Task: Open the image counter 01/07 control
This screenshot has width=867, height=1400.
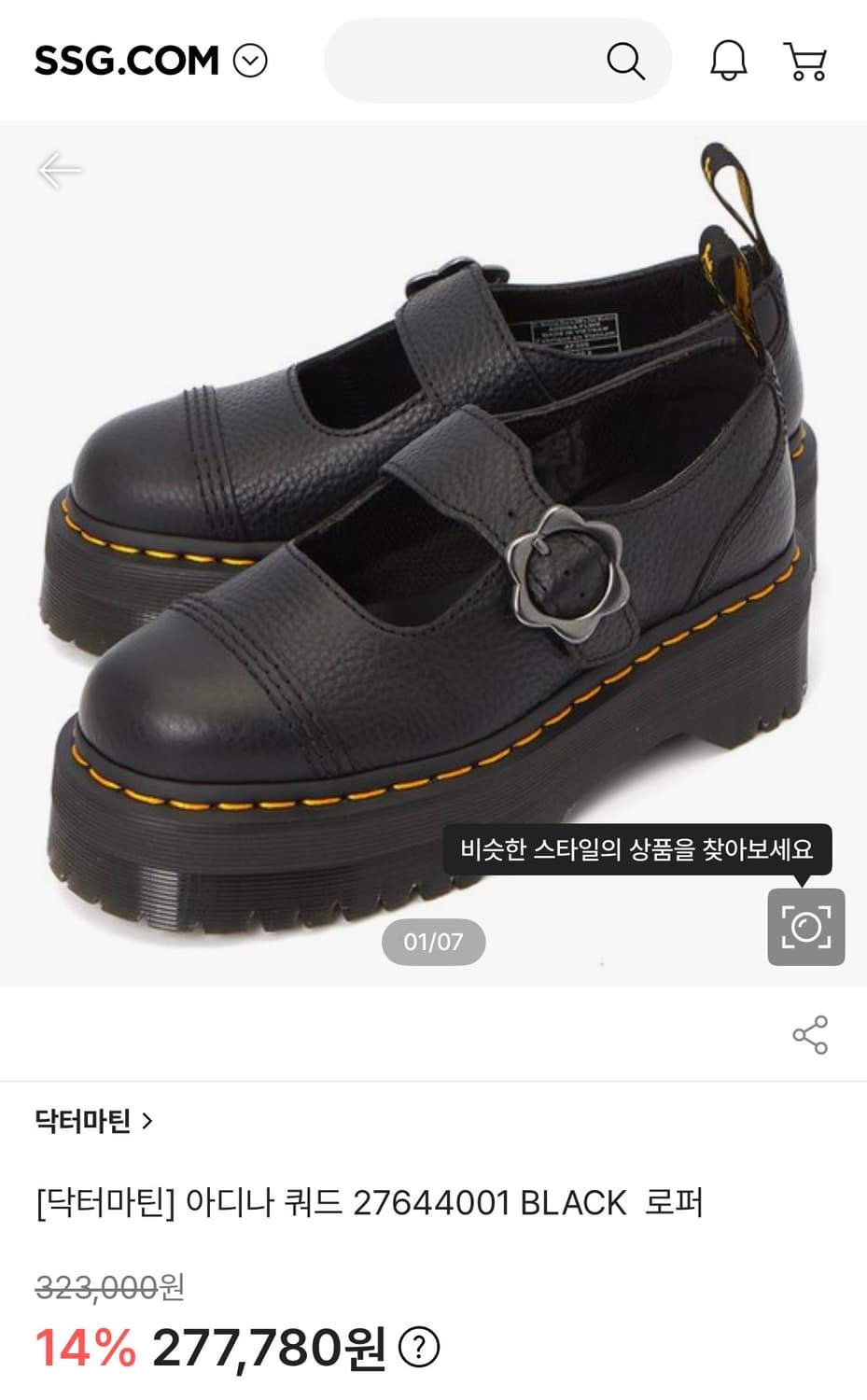Action: [x=432, y=942]
